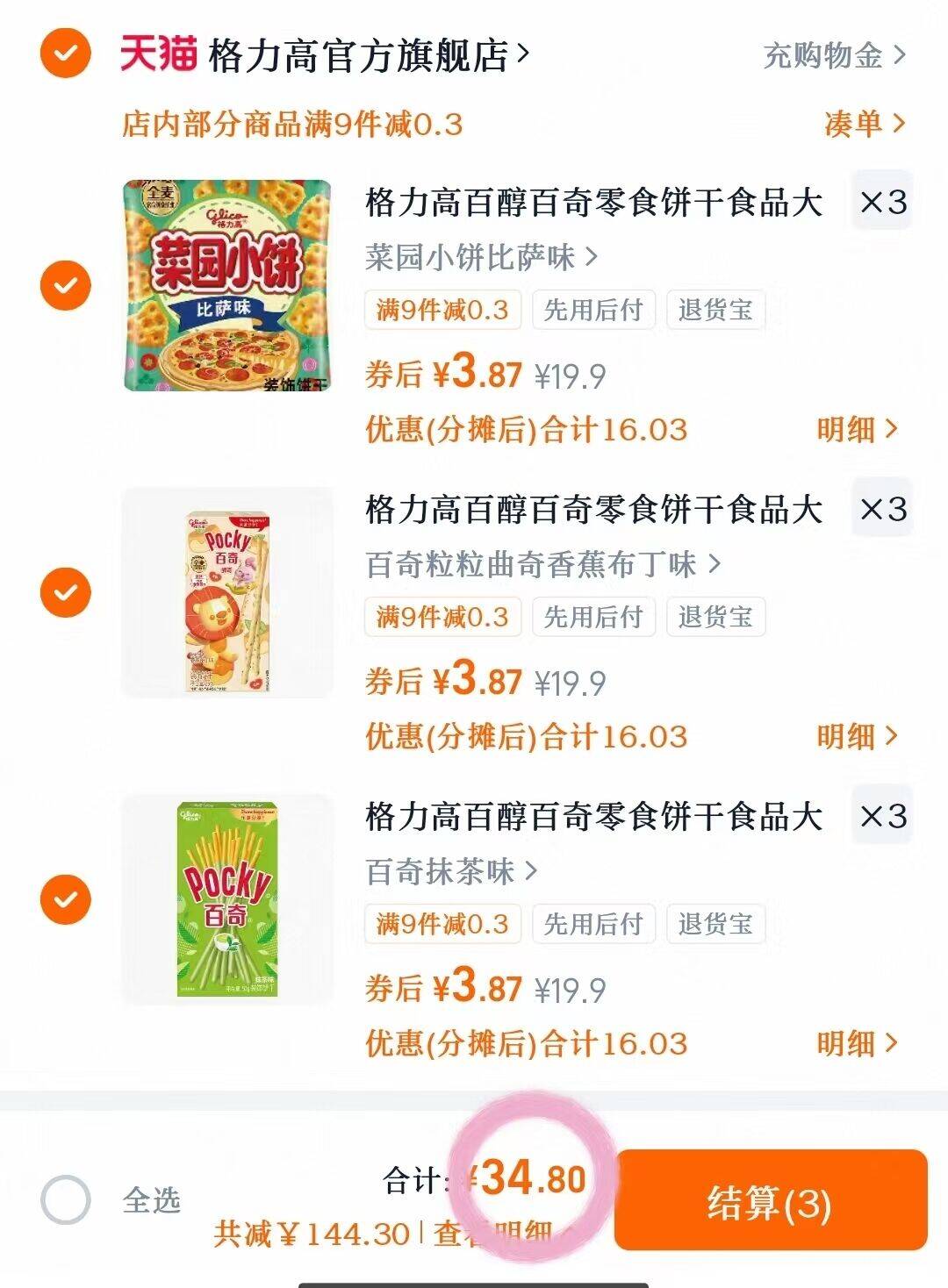Screen dimensions: 948x1288
Task: Deselect the 百奇抹茶味 item checkbox
Action: coord(65,900)
